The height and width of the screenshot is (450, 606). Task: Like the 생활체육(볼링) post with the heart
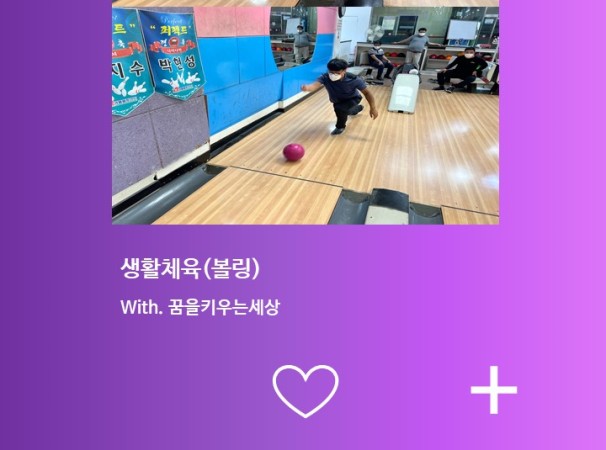point(305,390)
